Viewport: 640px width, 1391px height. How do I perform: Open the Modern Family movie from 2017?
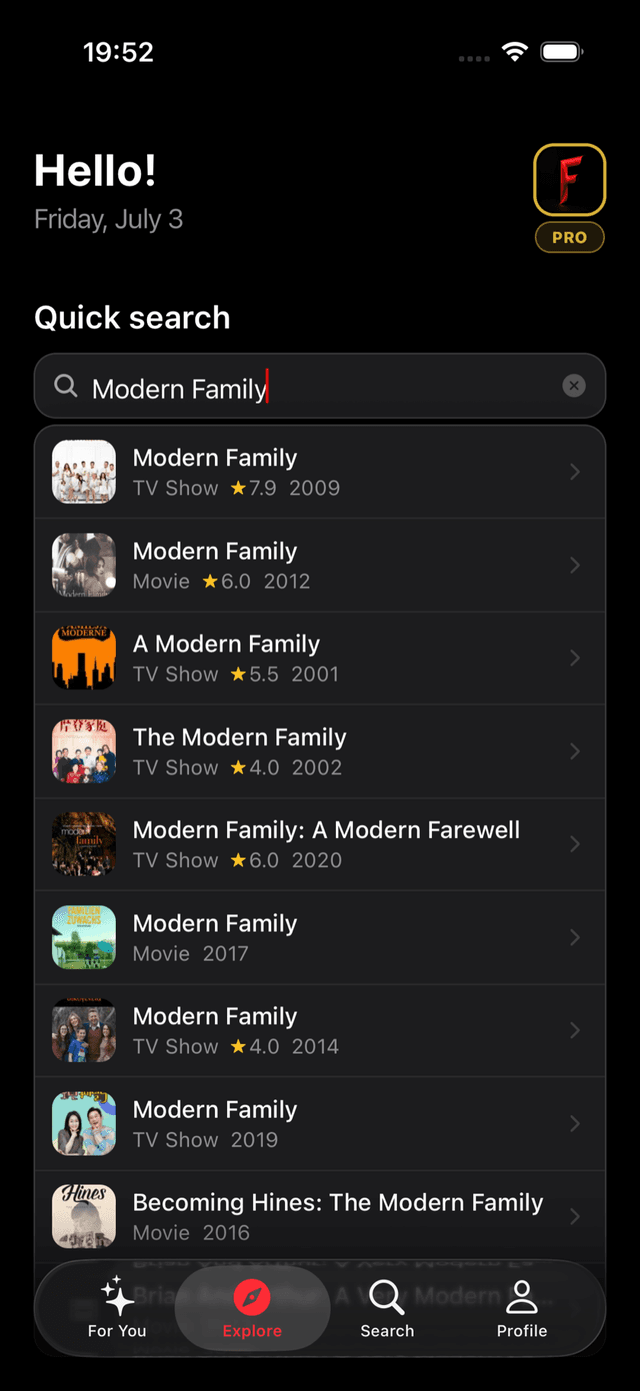pyautogui.click(x=320, y=937)
